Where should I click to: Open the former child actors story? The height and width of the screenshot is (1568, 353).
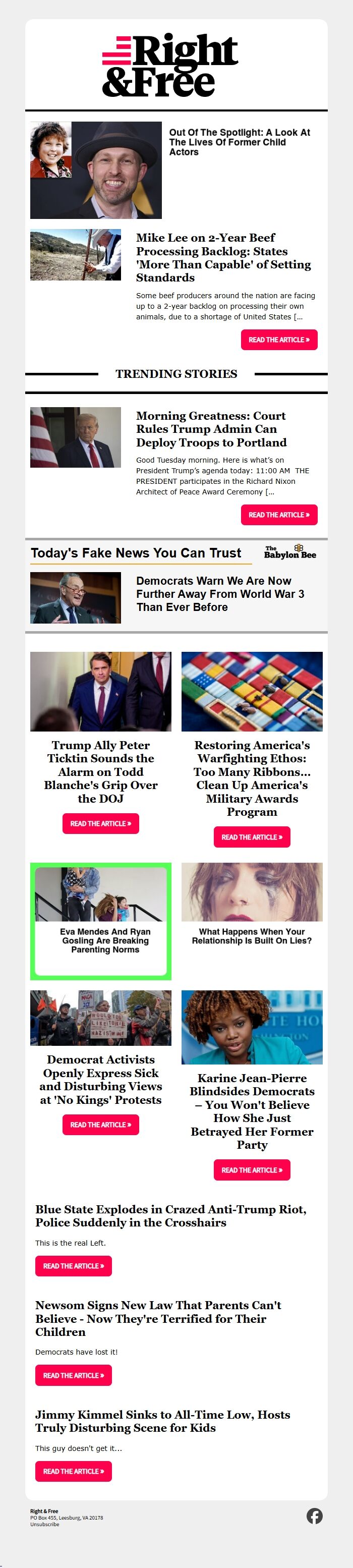pos(239,142)
